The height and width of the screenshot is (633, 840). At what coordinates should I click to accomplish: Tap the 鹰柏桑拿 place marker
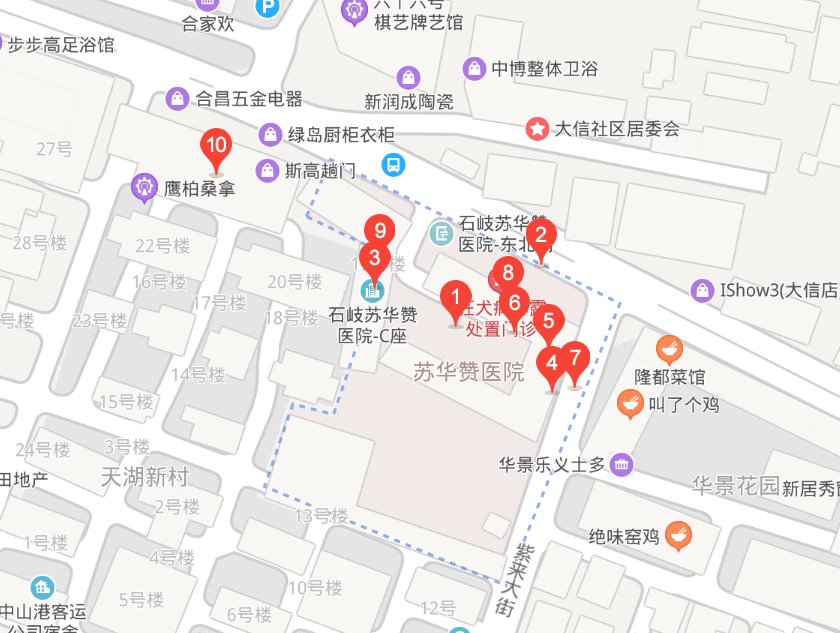(146, 186)
